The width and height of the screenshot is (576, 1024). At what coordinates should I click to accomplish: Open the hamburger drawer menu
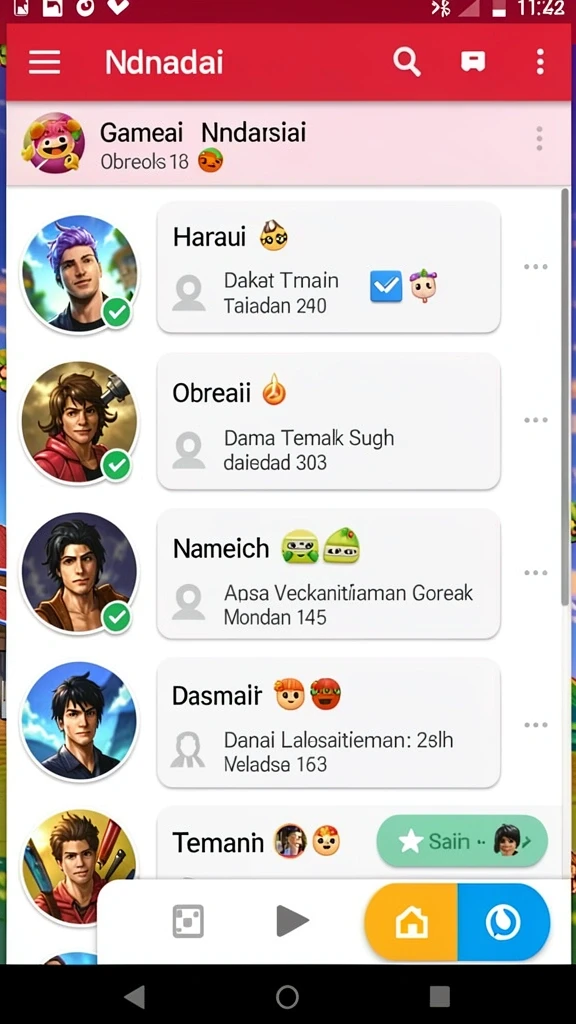44,63
